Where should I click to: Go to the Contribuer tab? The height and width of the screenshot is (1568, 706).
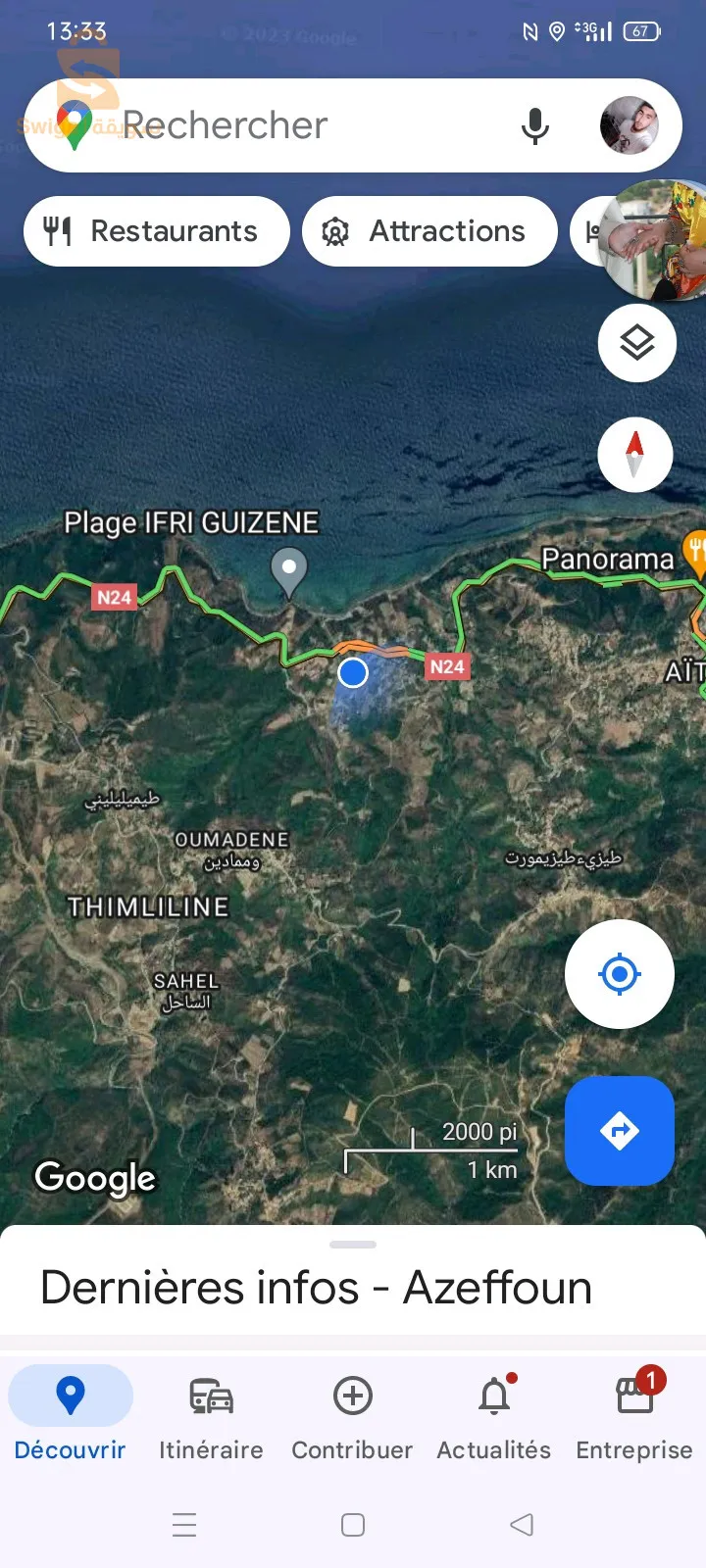pyautogui.click(x=352, y=1417)
